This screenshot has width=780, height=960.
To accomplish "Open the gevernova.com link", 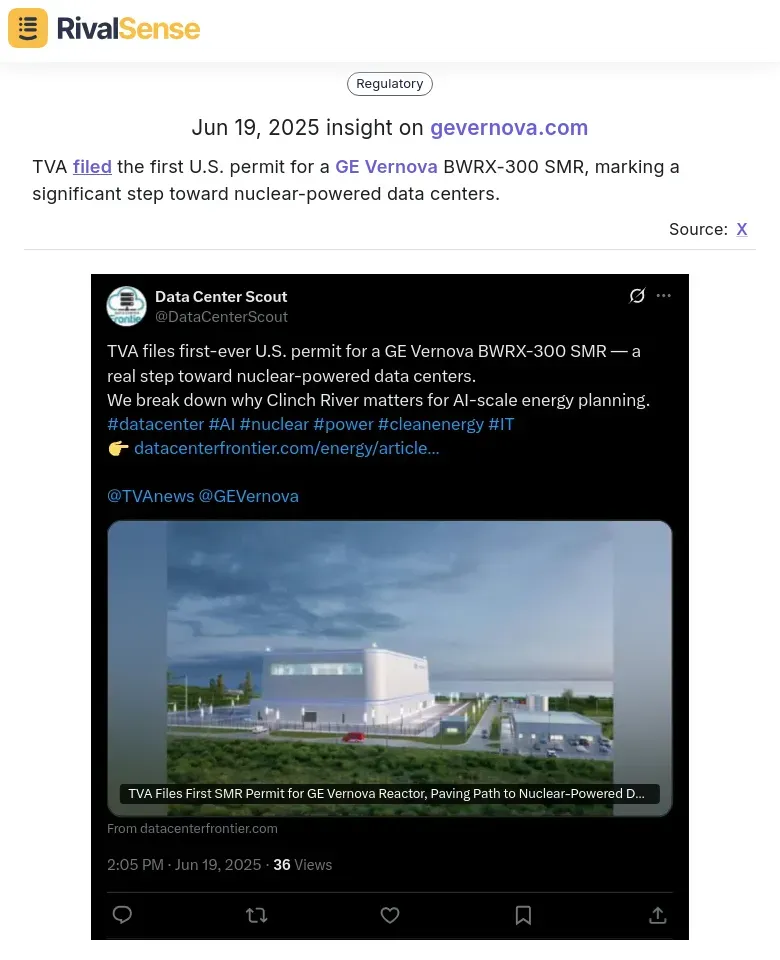I will 508,128.
